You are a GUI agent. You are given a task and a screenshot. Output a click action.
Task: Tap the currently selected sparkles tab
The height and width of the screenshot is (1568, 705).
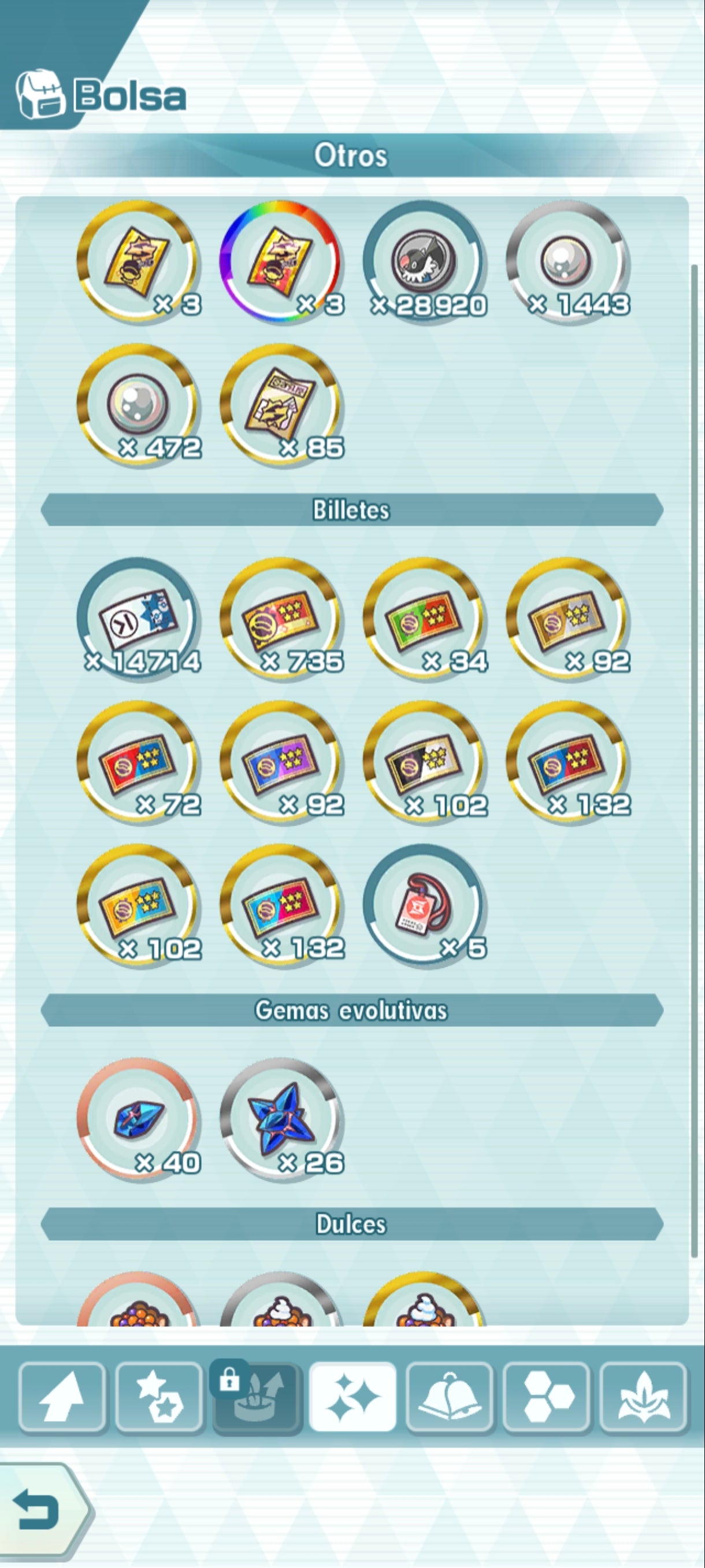tap(352, 1396)
